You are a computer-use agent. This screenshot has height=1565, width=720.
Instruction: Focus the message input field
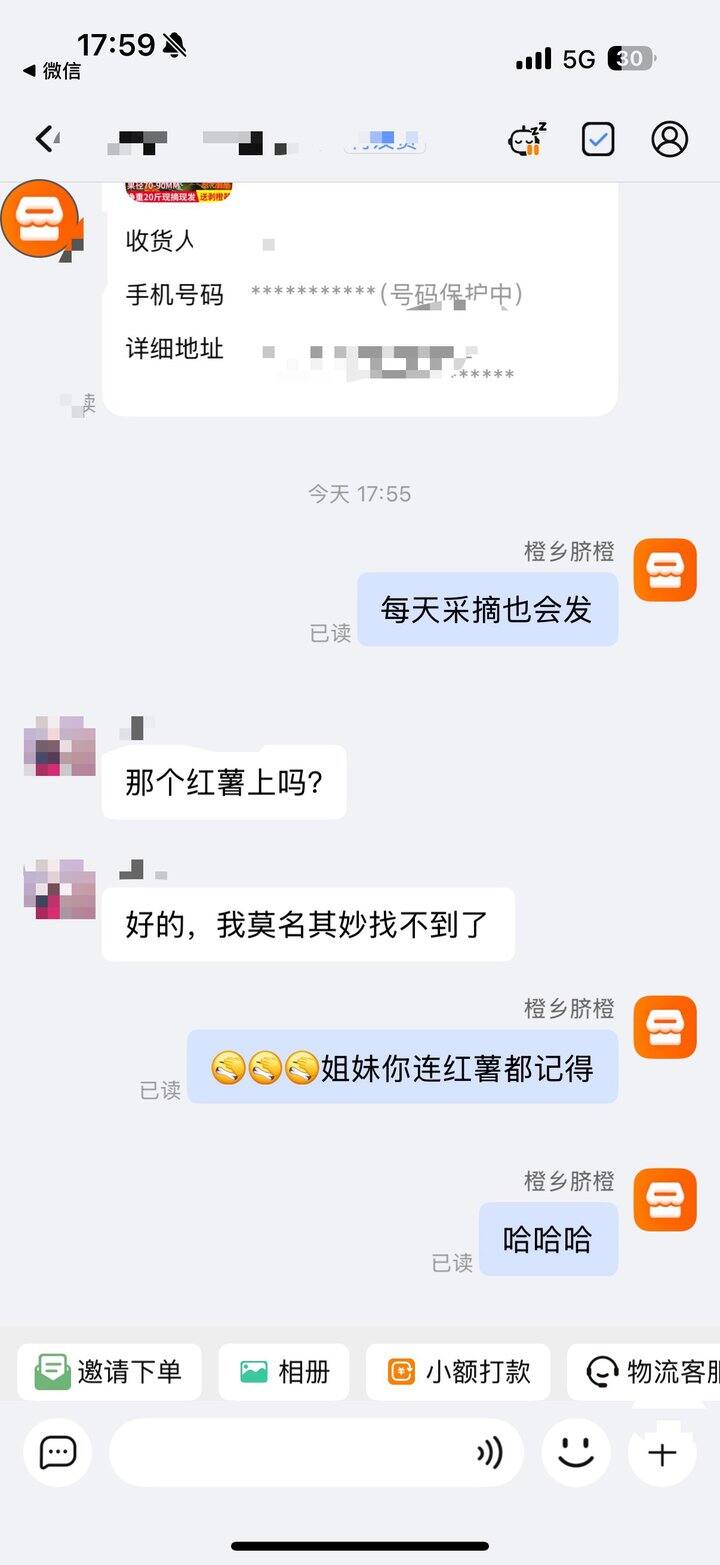(x=290, y=1452)
